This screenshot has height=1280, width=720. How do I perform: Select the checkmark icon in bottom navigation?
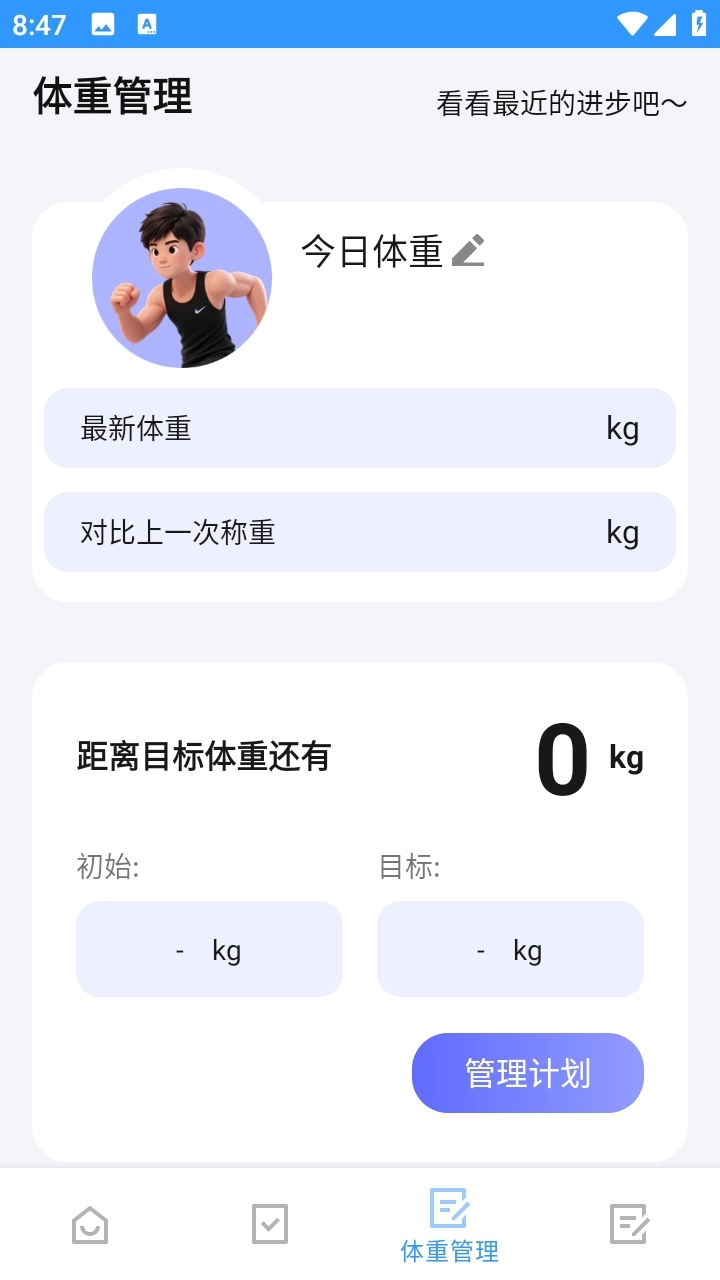pos(269,1223)
